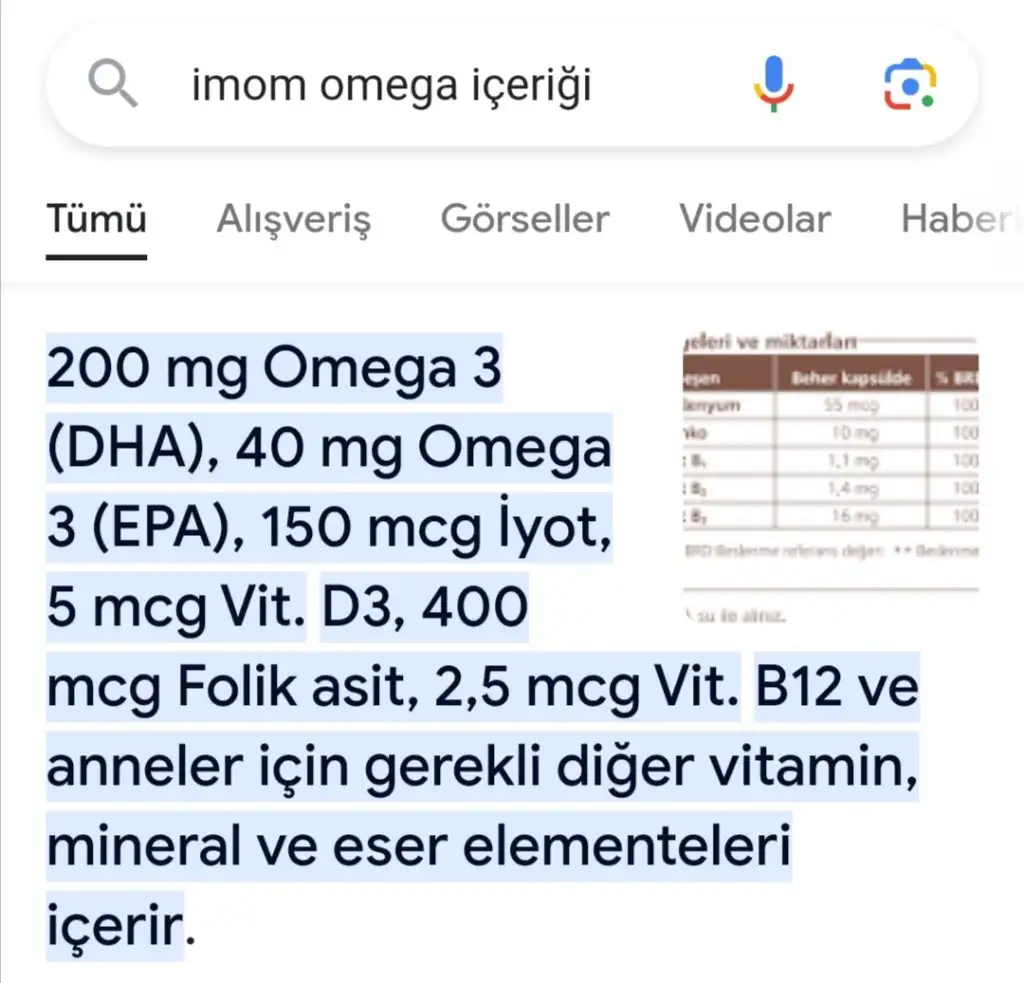Viewport: 1024px width, 983px height.
Task: Open Google Lens camera search
Action: (908, 85)
